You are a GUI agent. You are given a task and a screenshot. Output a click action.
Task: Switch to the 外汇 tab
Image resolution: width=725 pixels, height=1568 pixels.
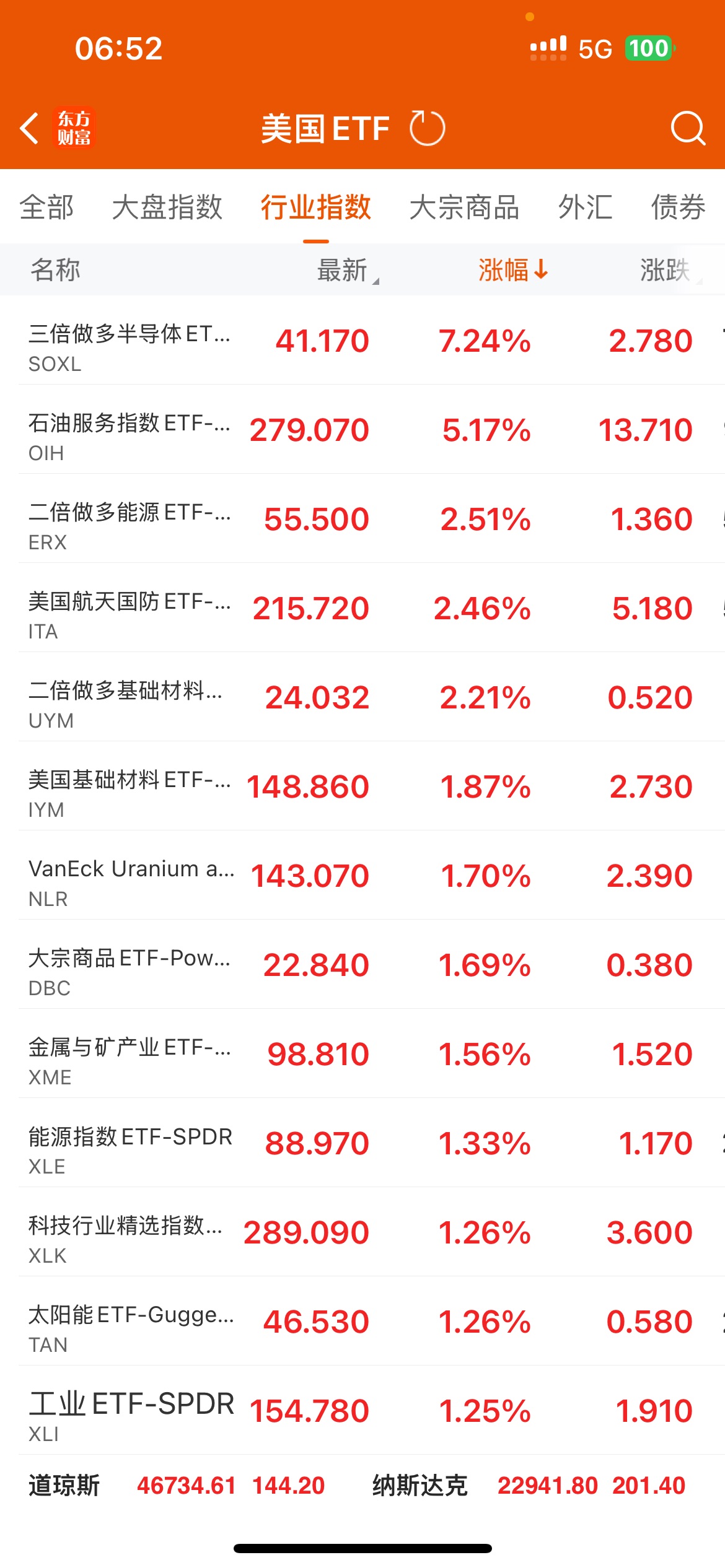point(585,207)
